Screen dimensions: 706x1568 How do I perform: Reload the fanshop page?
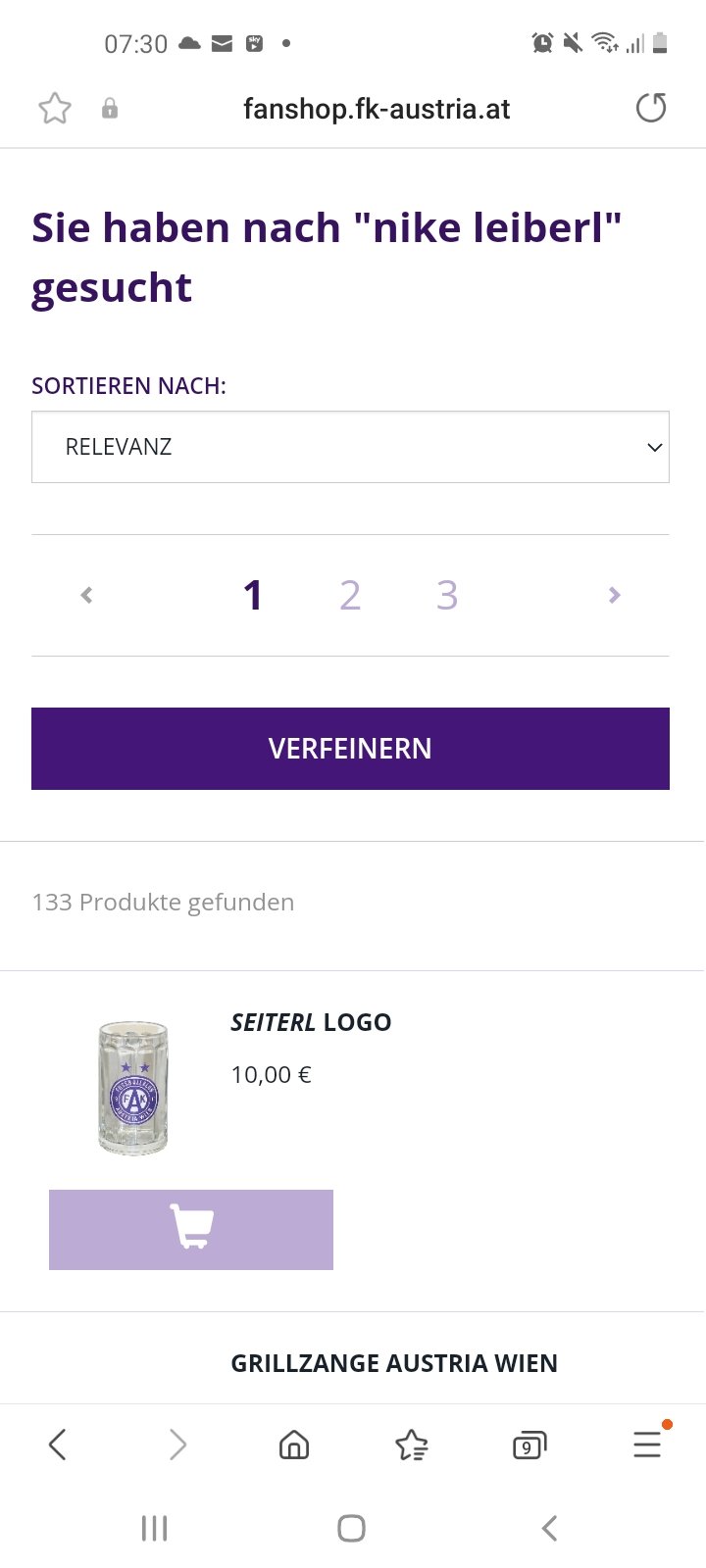tap(651, 108)
